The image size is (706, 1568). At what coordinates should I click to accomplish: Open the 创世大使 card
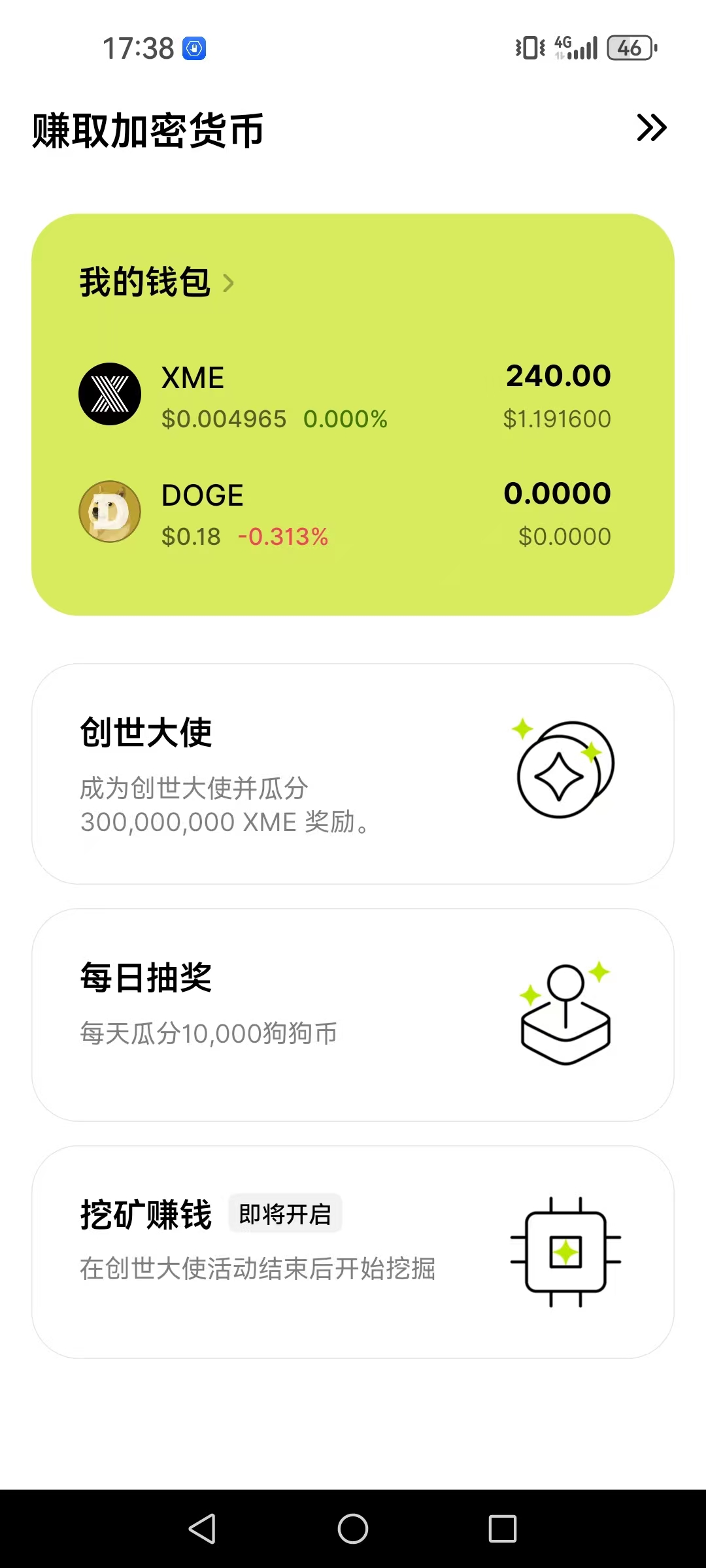click(353, 774)
